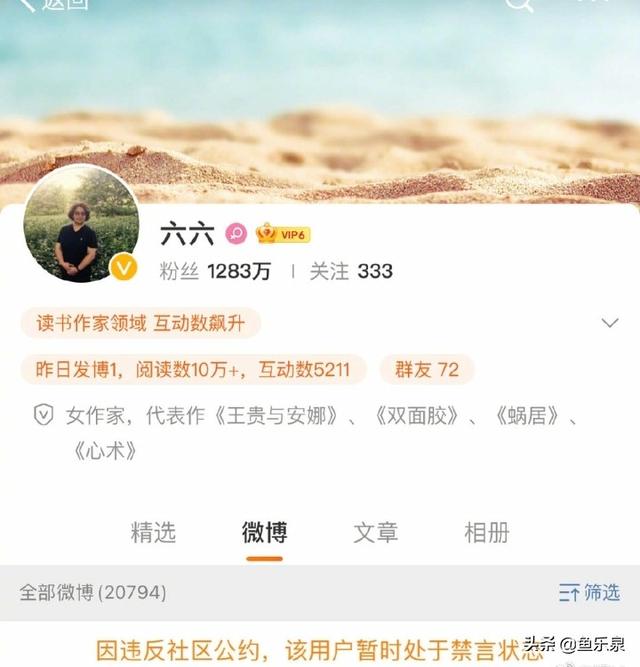Switch to the 精选 tab
Image resolution: width=640 pixels, height=667 pixels.
click(x=153, y=532)
